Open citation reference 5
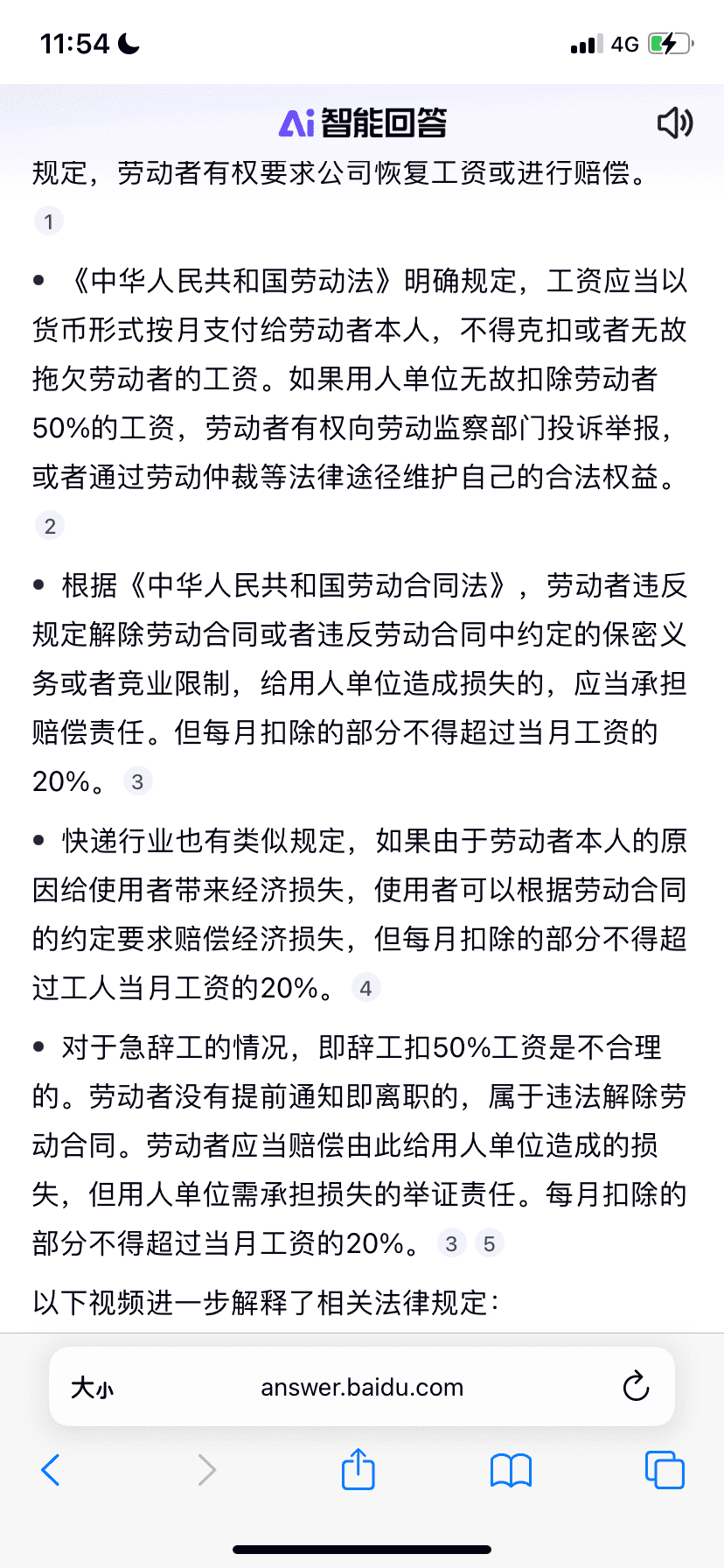 tap(489, 1243)
